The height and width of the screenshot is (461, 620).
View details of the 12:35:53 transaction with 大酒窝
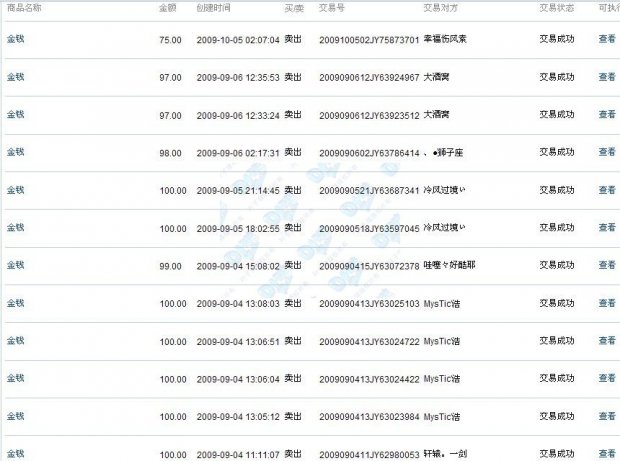click(606, 77)
